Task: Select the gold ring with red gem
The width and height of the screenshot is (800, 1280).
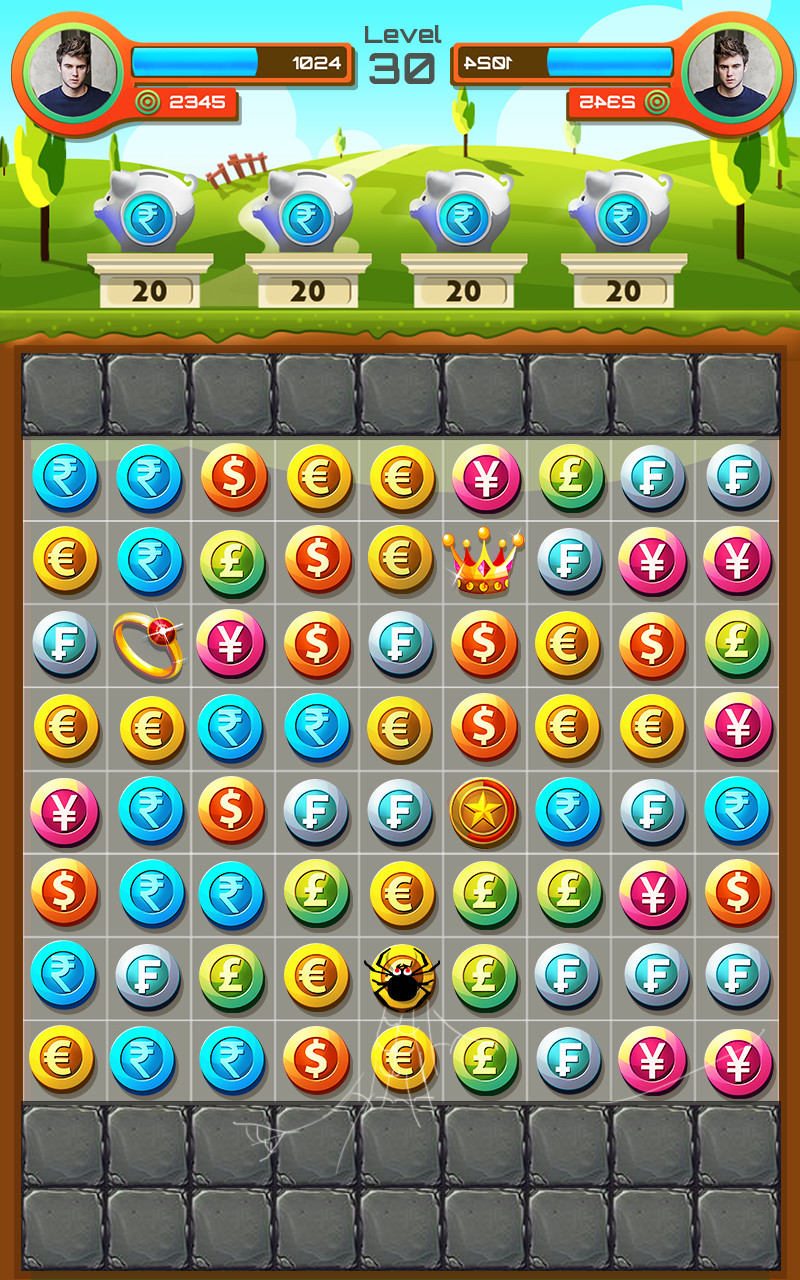Action: pos(148,643)
